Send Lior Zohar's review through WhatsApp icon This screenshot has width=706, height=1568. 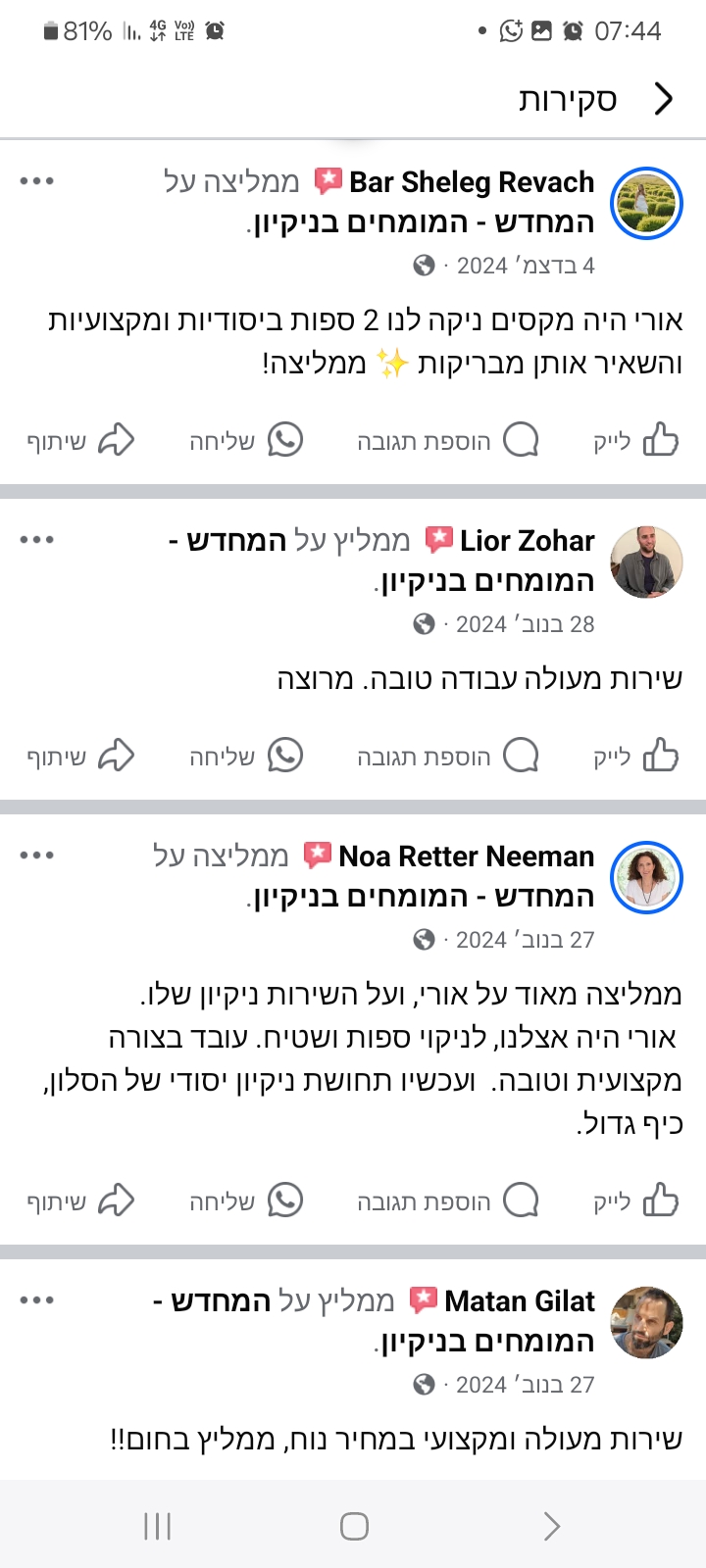click(285, 756)
